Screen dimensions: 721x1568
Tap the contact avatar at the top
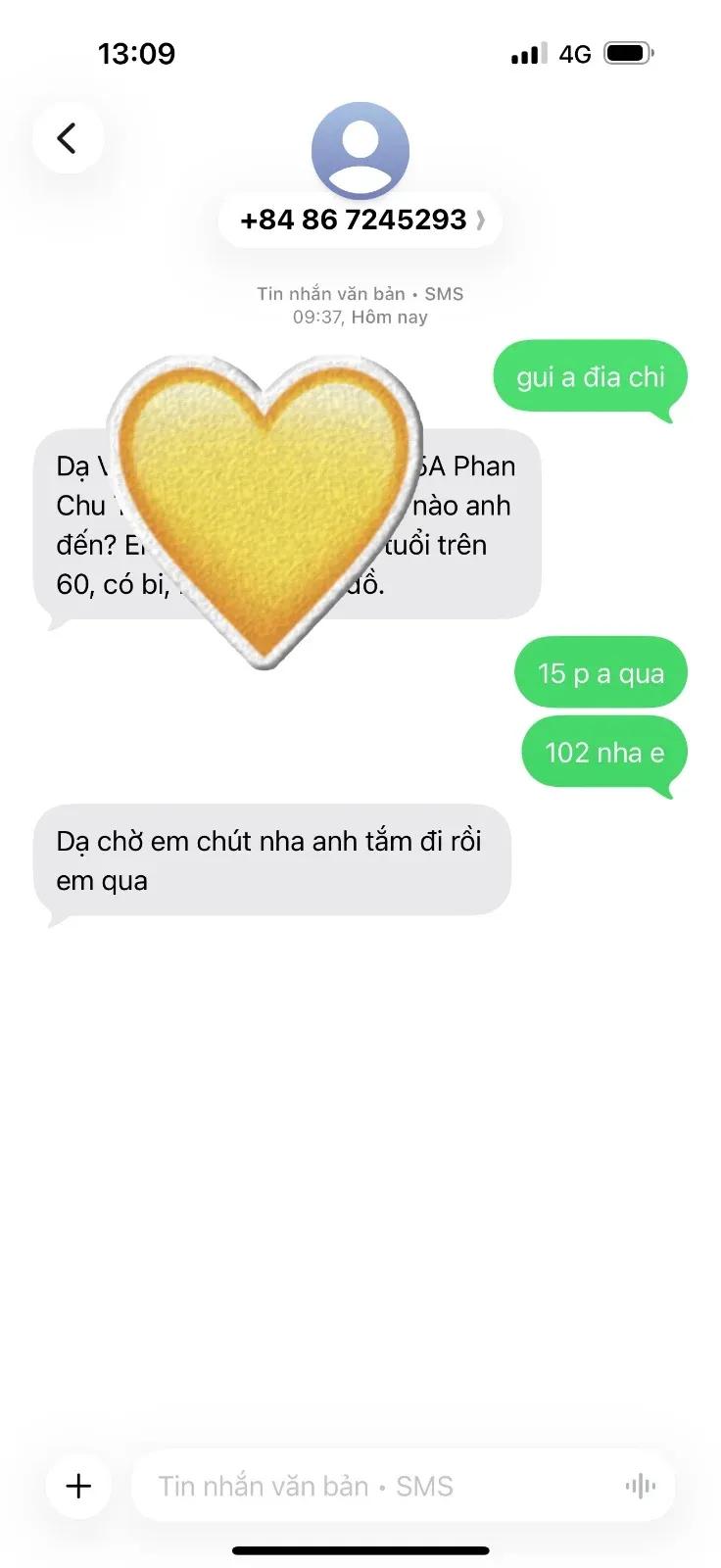[360, 151]
